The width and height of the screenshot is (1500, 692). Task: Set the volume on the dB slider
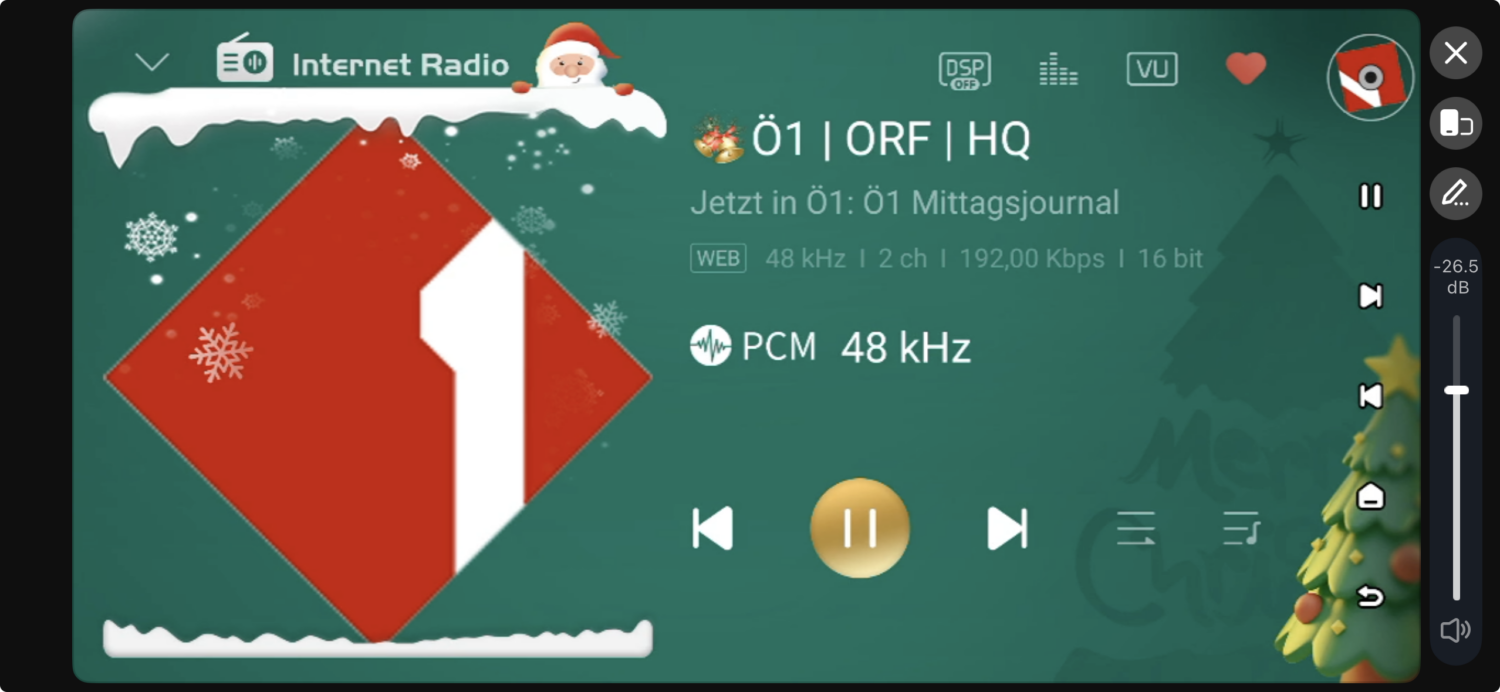coord(1456,390)
